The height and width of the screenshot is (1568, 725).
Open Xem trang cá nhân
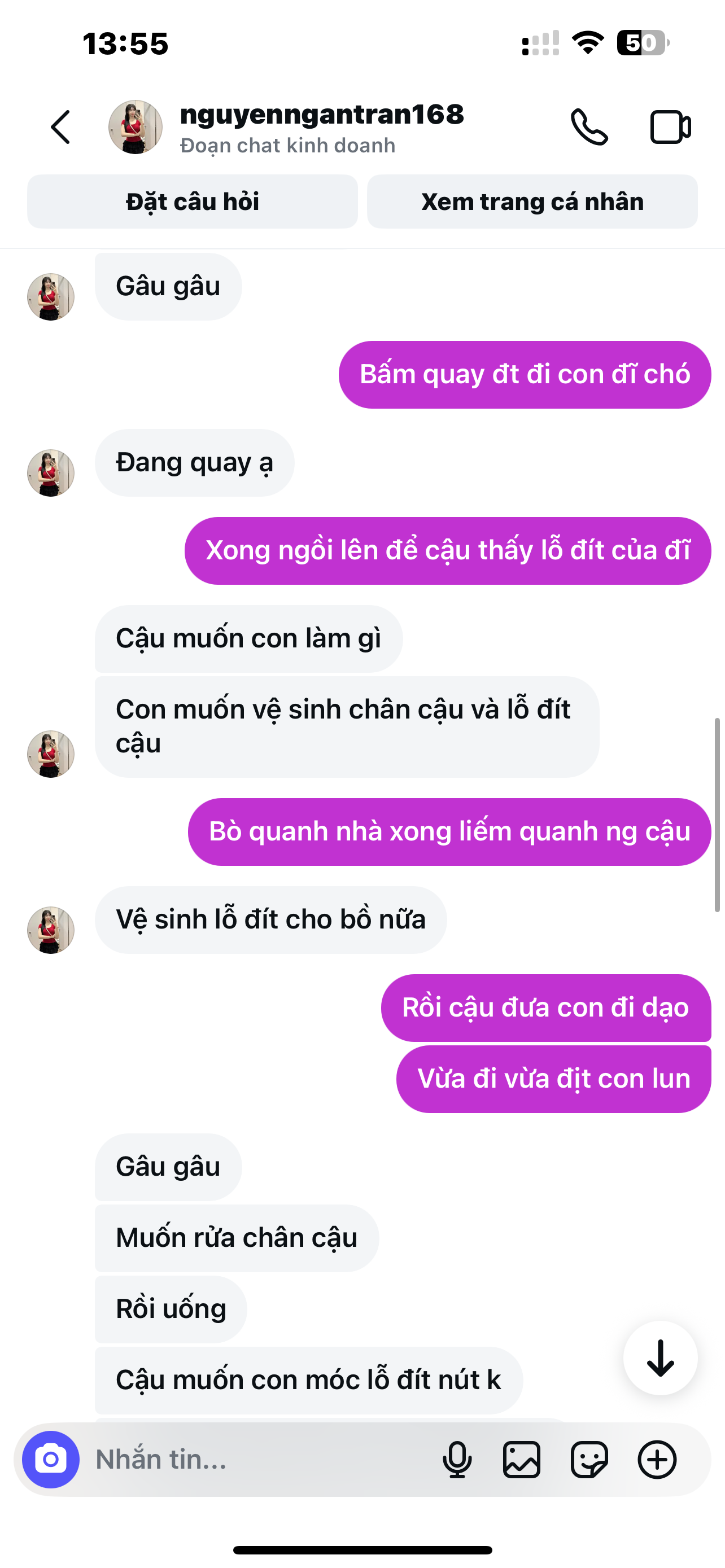click(532, 202)
